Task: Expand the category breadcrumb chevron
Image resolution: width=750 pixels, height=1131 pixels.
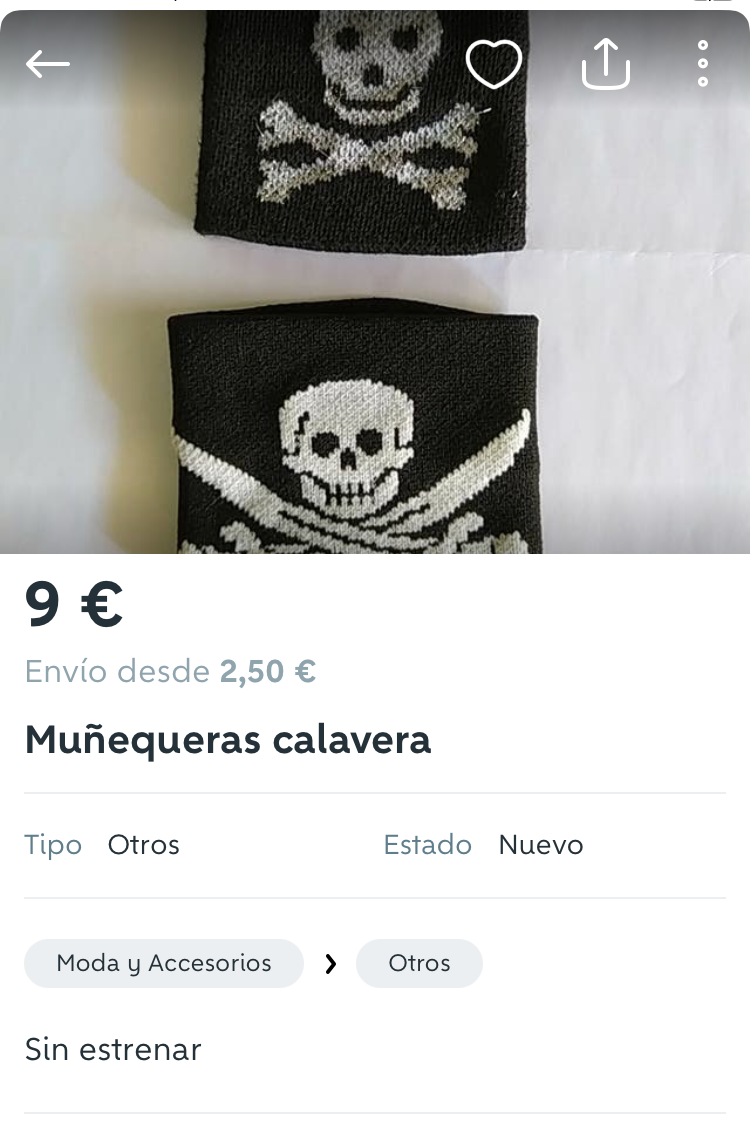Action: coord(330,963)
